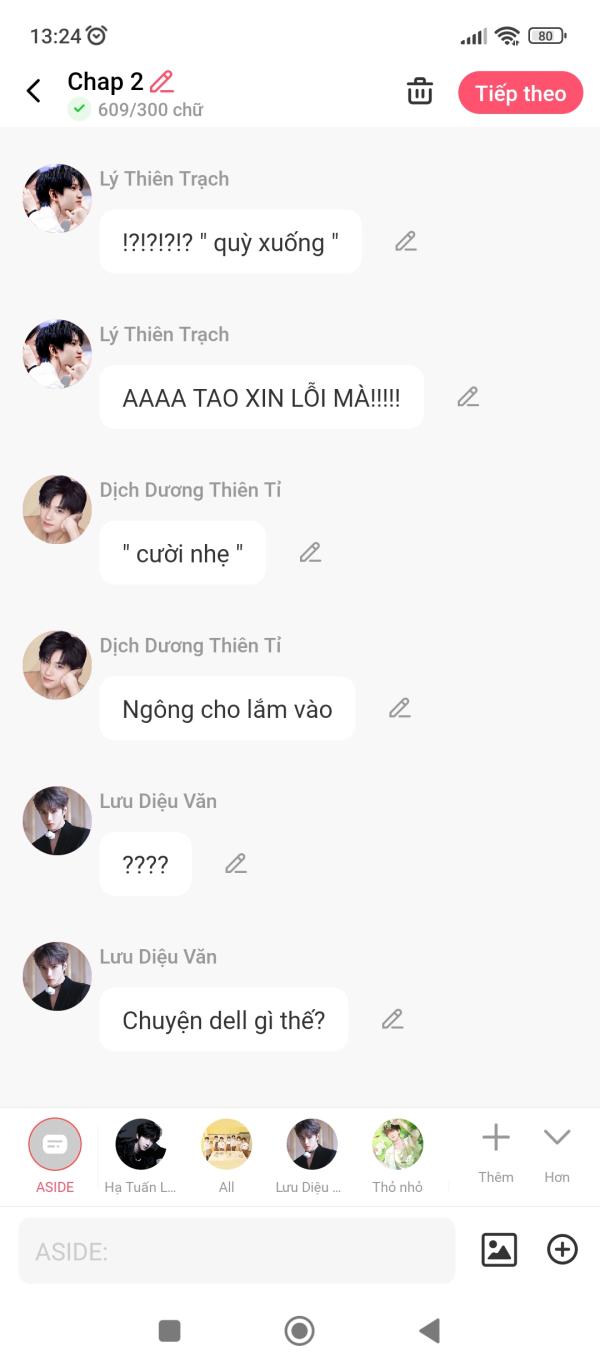Viewport: 600px width, 1367px height.
Task: Expand the Hơn character list
Action: click(x=557, y=1153)
